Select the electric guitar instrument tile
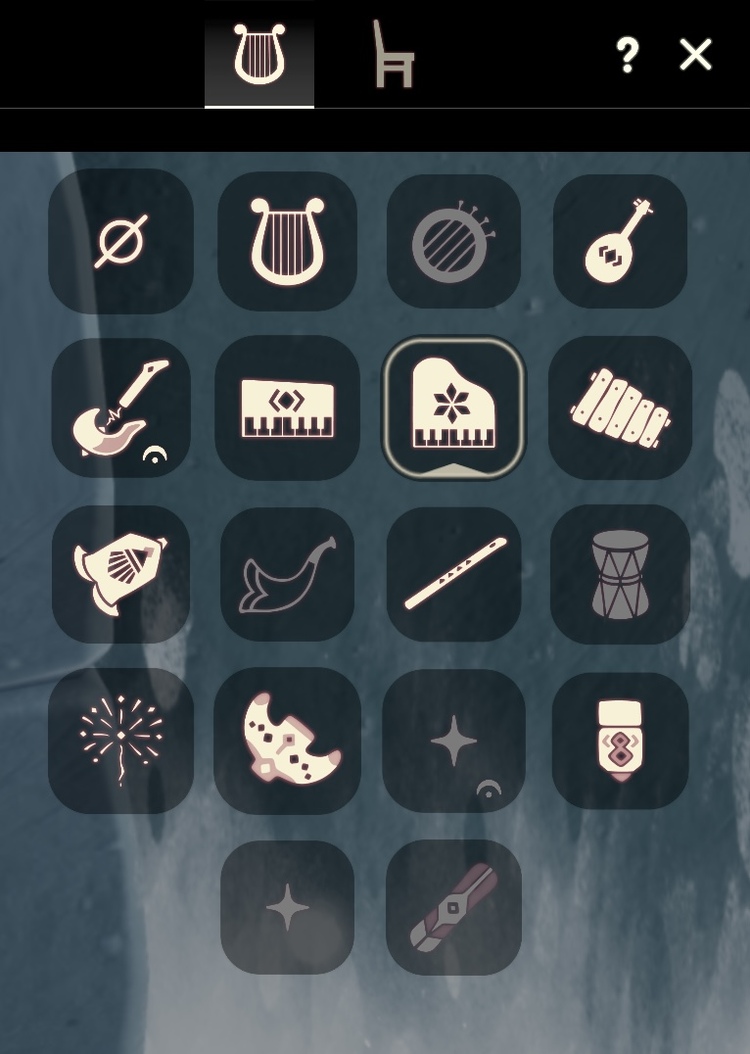 point(121,408)
